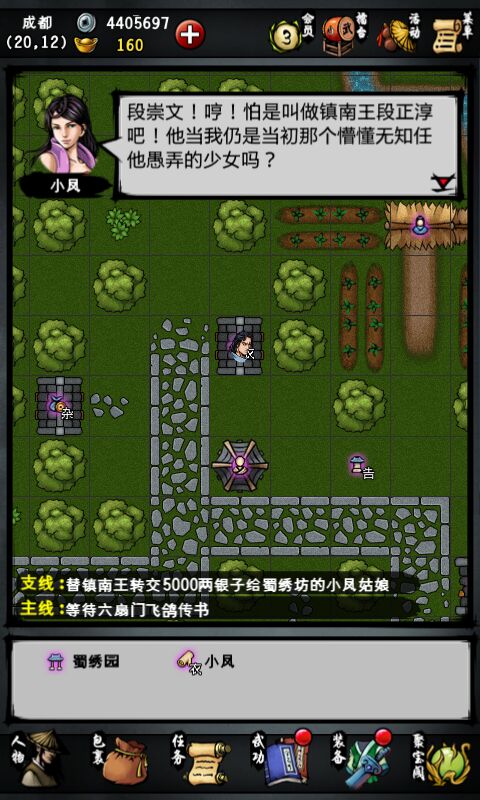The width and height of the screenshot is (480, 800).
Task: Open the 人物 character tab
Action: pos(38,758)
